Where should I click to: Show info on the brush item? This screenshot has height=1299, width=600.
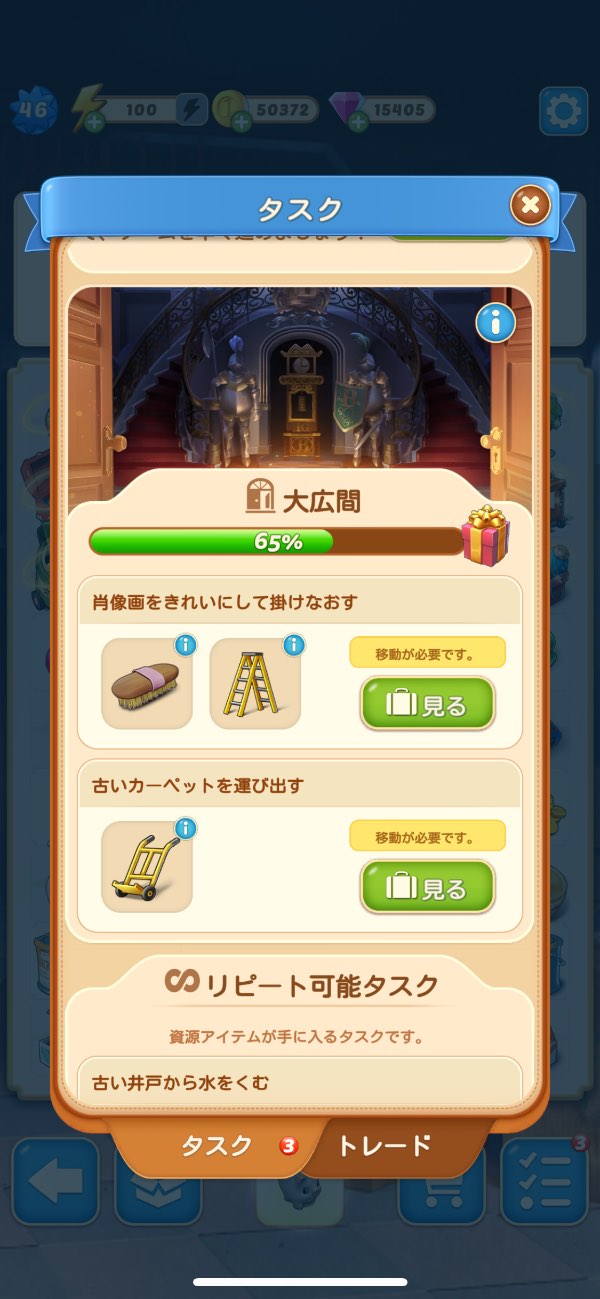point(186,645)
